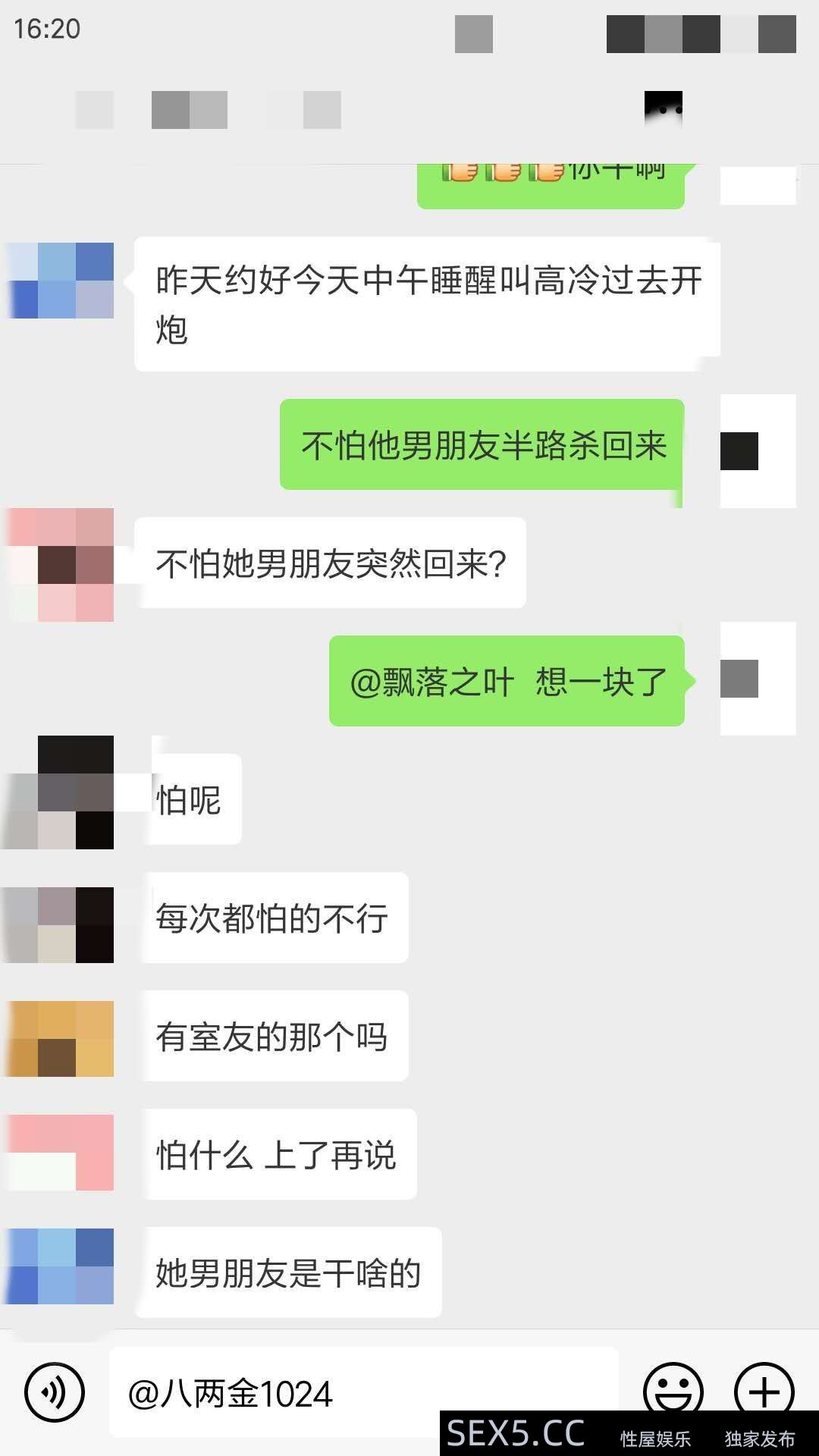Open the chat overflow menu
Viewport: 819px width, 1456px height.
pyautogui.click(x=664, y=109)
